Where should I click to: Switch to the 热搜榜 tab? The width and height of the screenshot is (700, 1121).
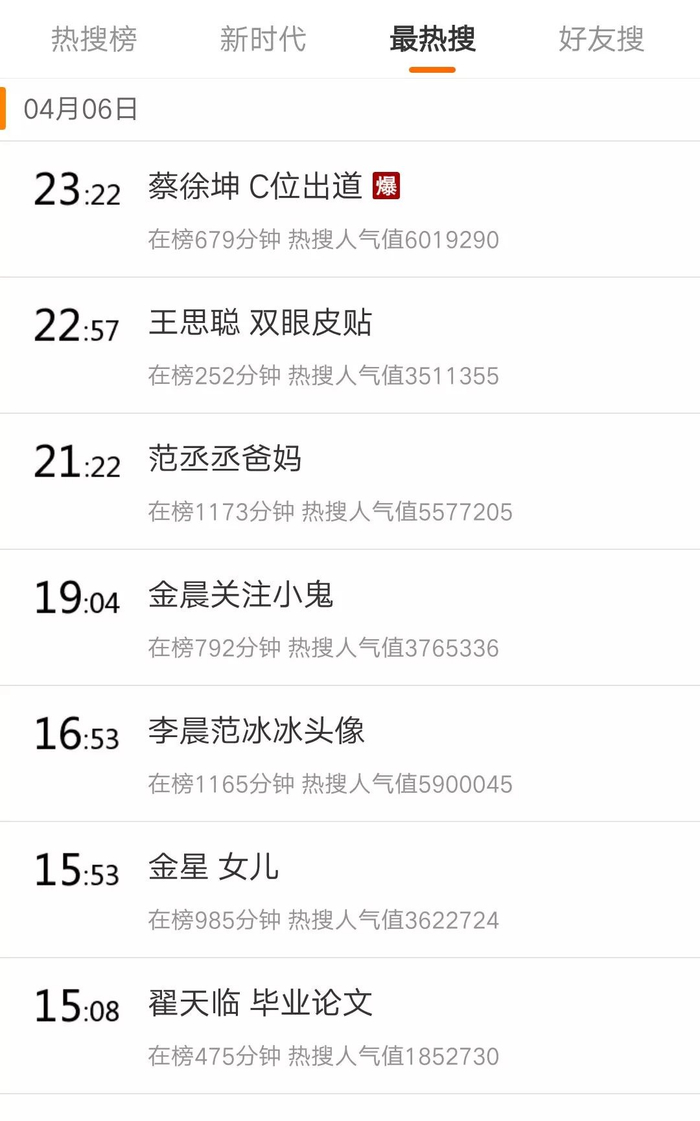click(x=94, y=40)
